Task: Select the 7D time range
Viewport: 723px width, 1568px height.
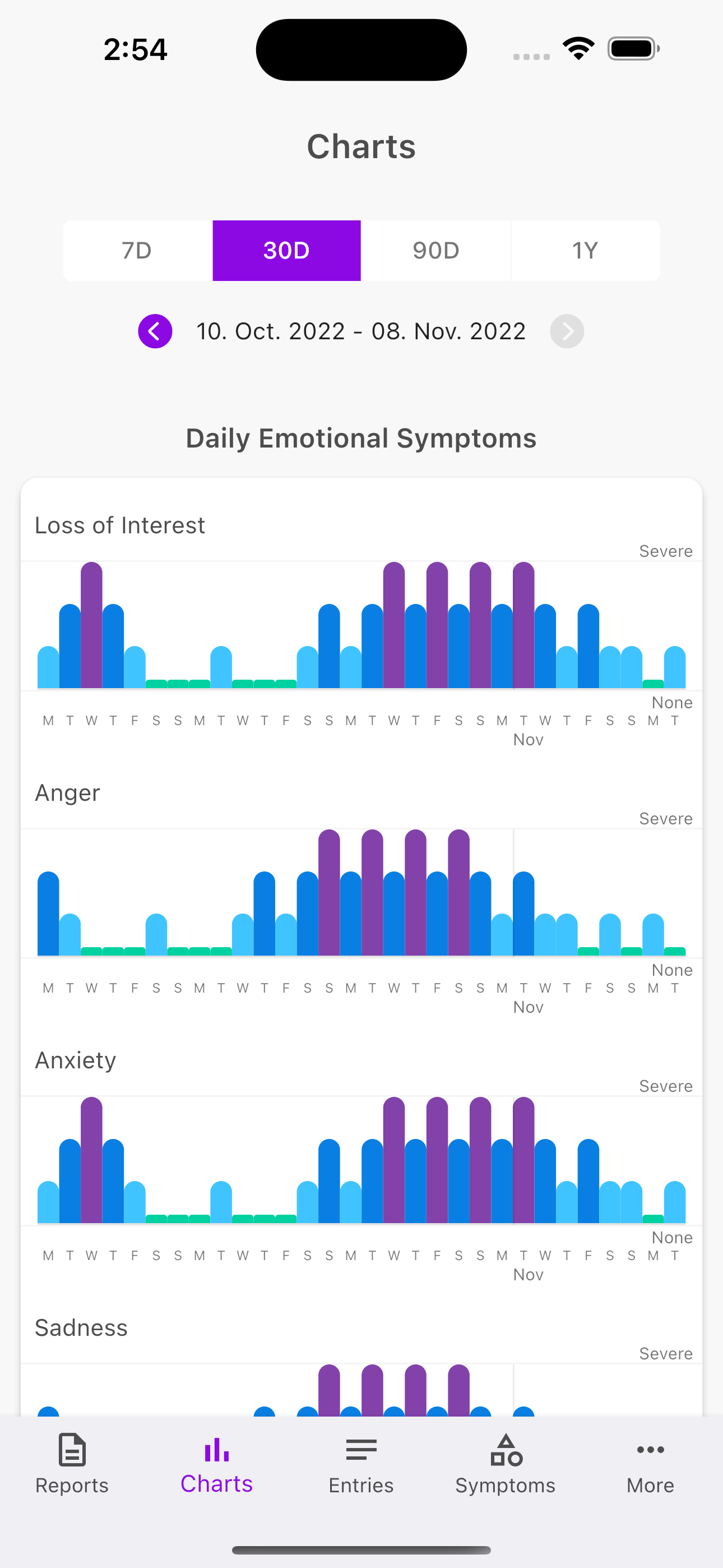Action: coord(136,250)
